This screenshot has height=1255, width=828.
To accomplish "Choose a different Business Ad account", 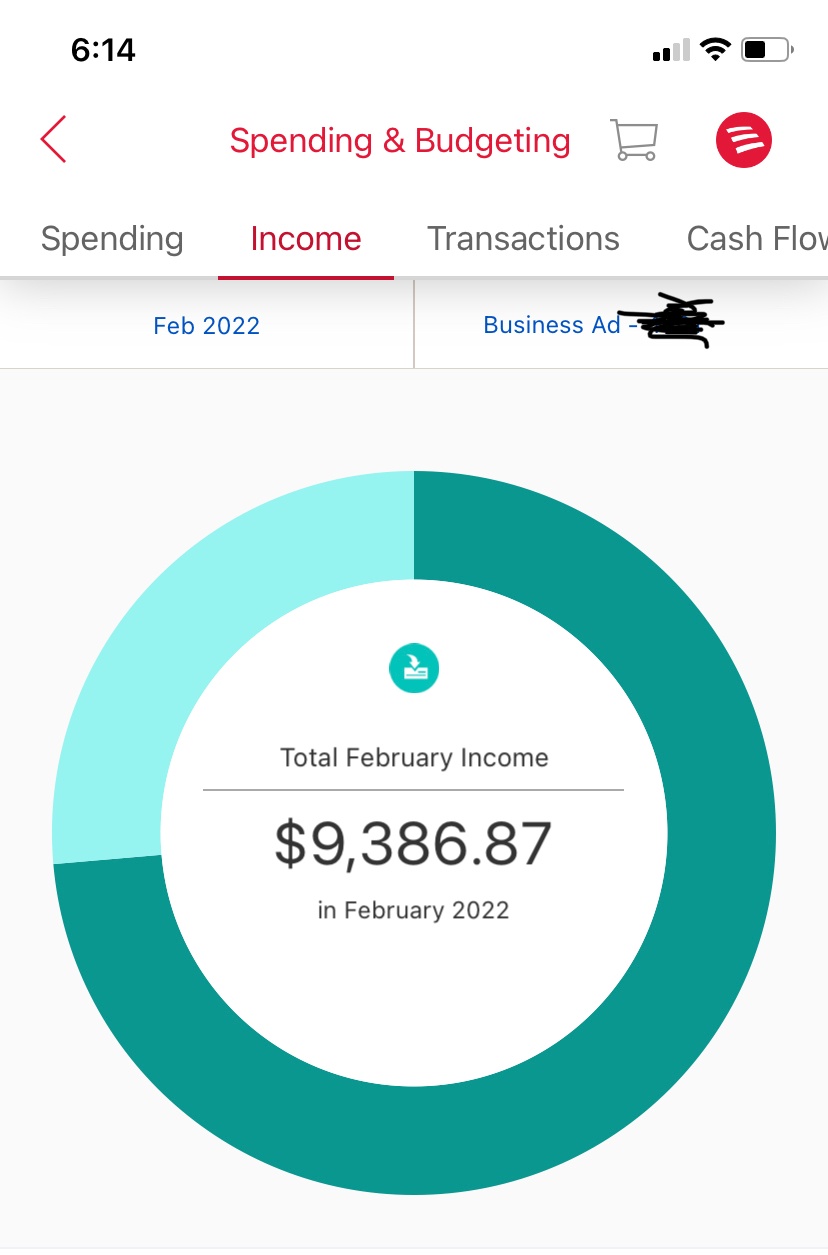I will point(600,325).
